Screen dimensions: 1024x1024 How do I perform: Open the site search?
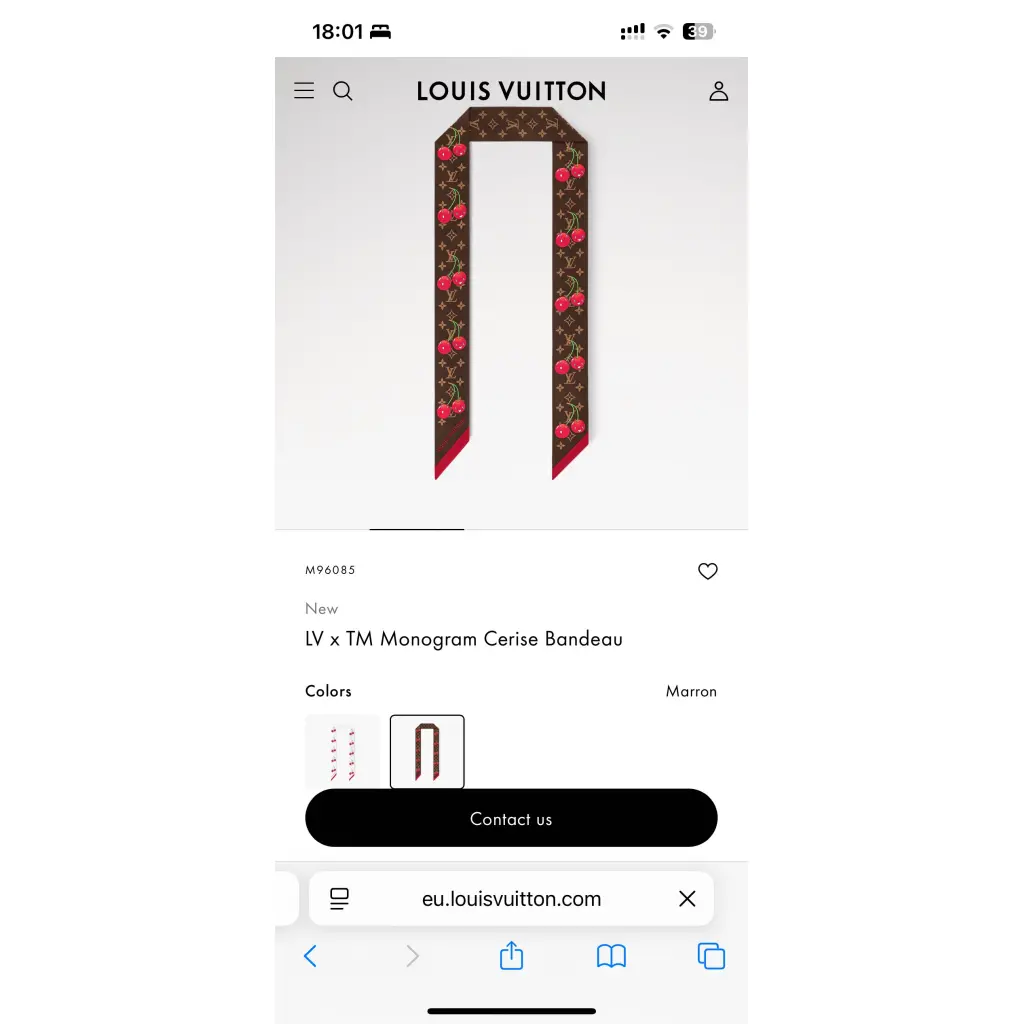pyautogui.click(x=343, y=91)
